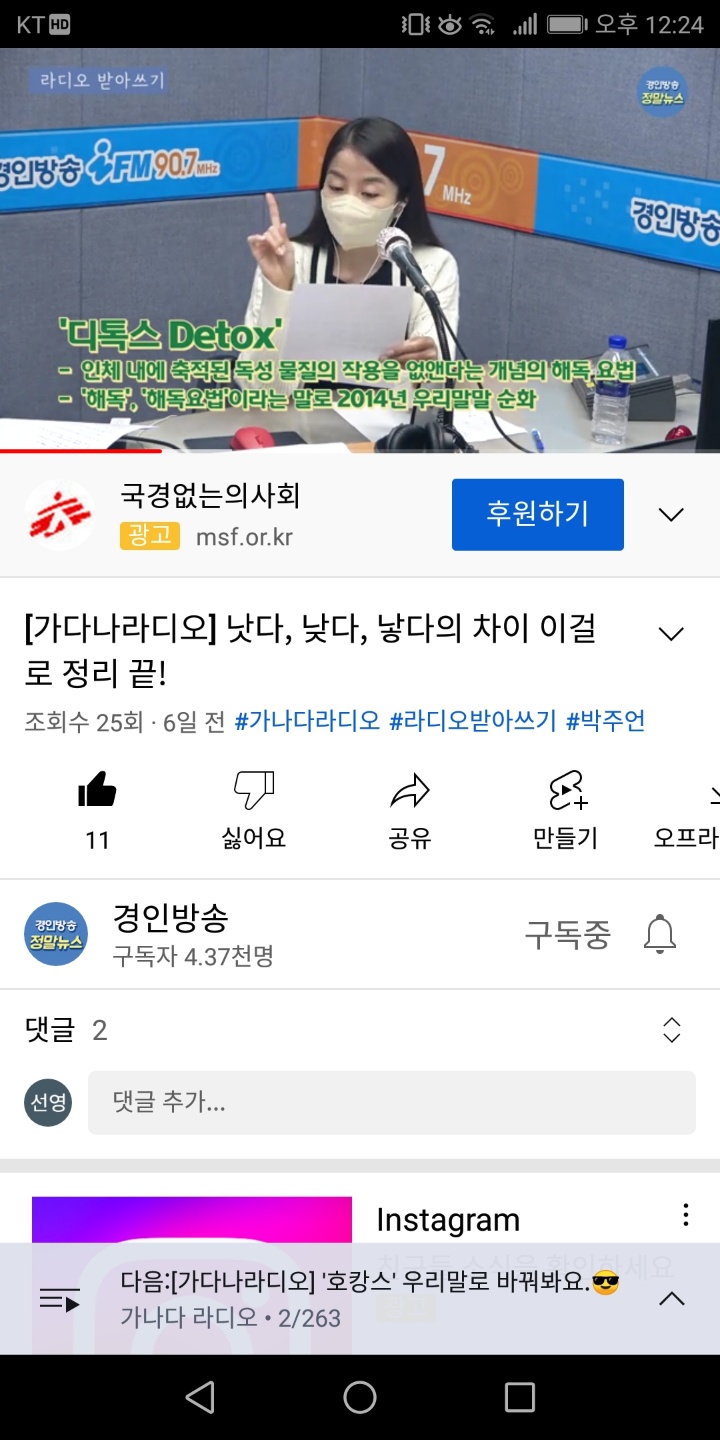Tap the 만들기 create button
The width and height of the screenshot is (720, 1440).
(x=566, y=807)
